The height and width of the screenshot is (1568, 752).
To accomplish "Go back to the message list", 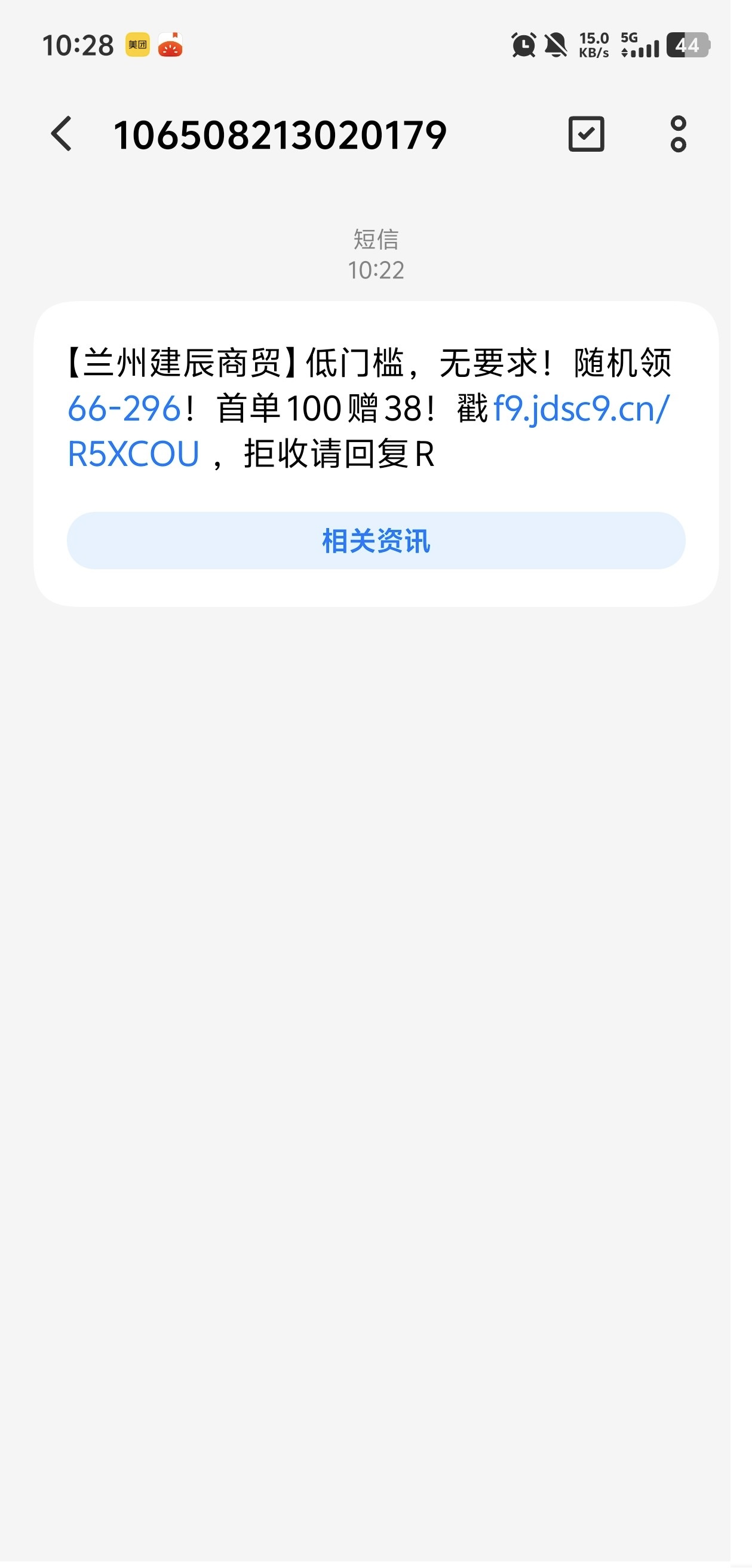I will tap(62, 134).
